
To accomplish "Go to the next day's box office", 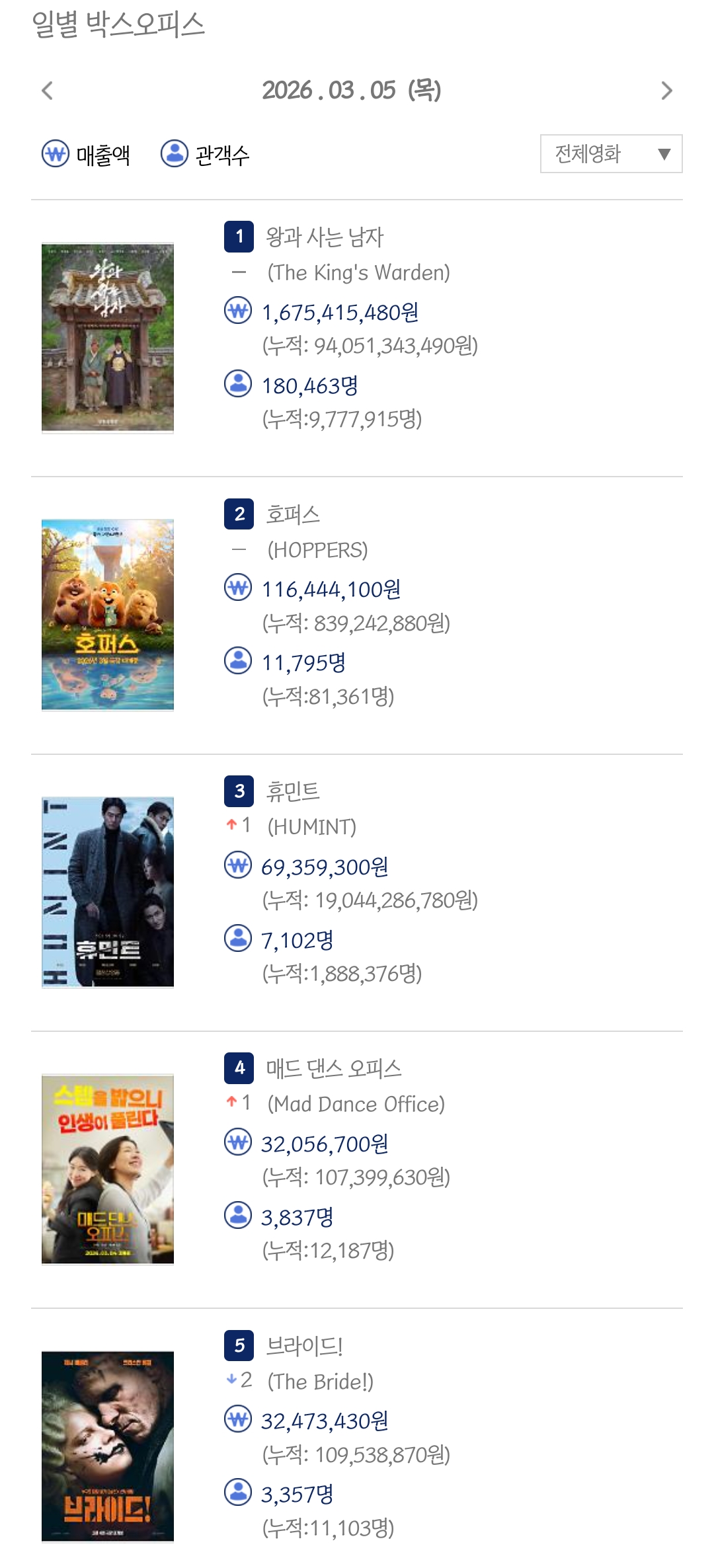I will click(x=666, y=91).
